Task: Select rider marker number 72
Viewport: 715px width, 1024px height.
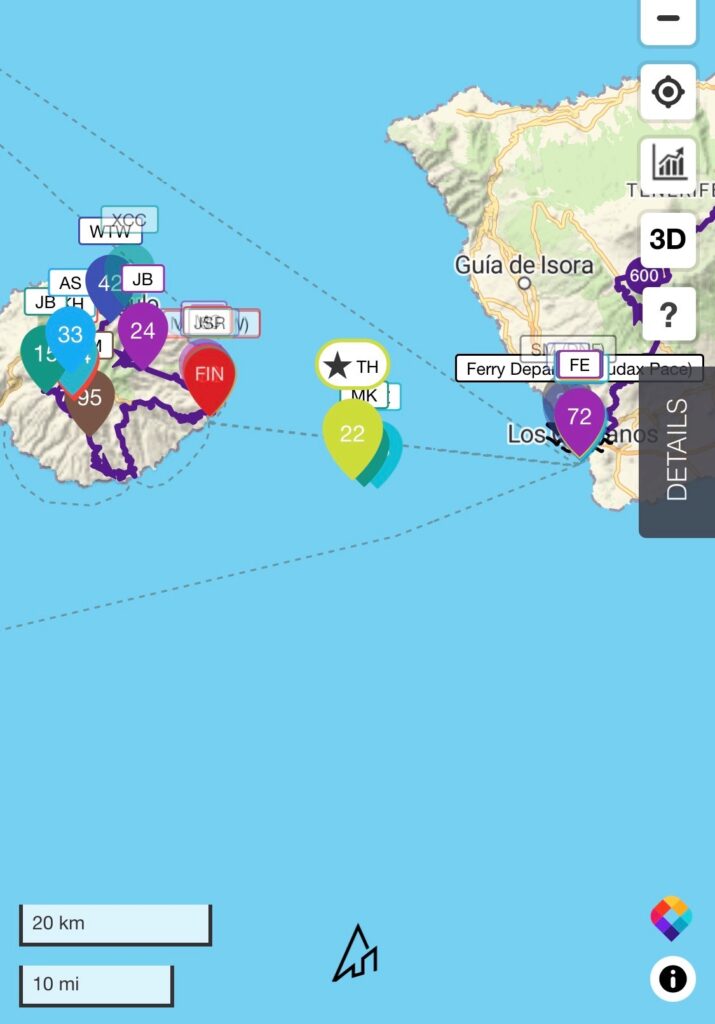Action: click(x=580, y=416)
